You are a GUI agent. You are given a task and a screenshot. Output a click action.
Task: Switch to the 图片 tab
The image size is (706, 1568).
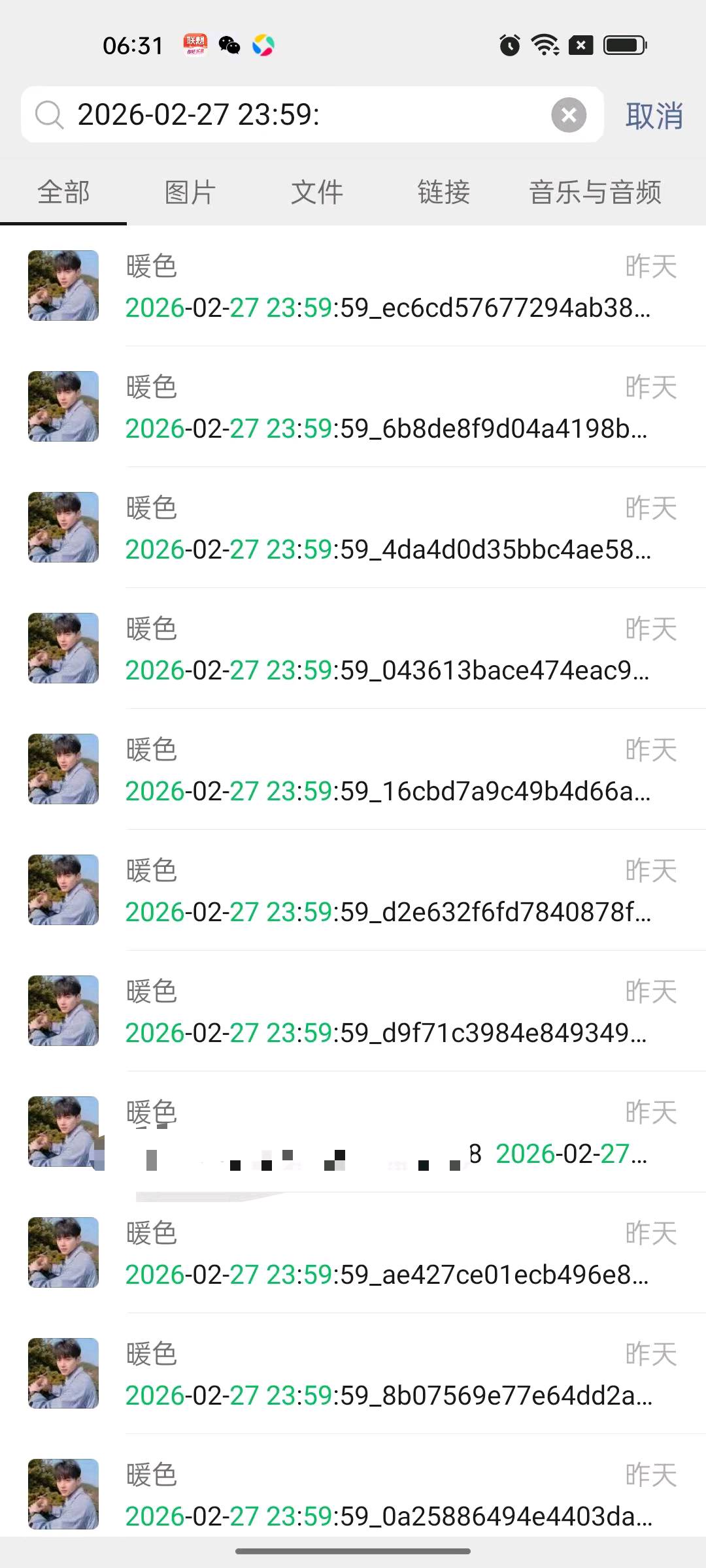click(190, 191)
